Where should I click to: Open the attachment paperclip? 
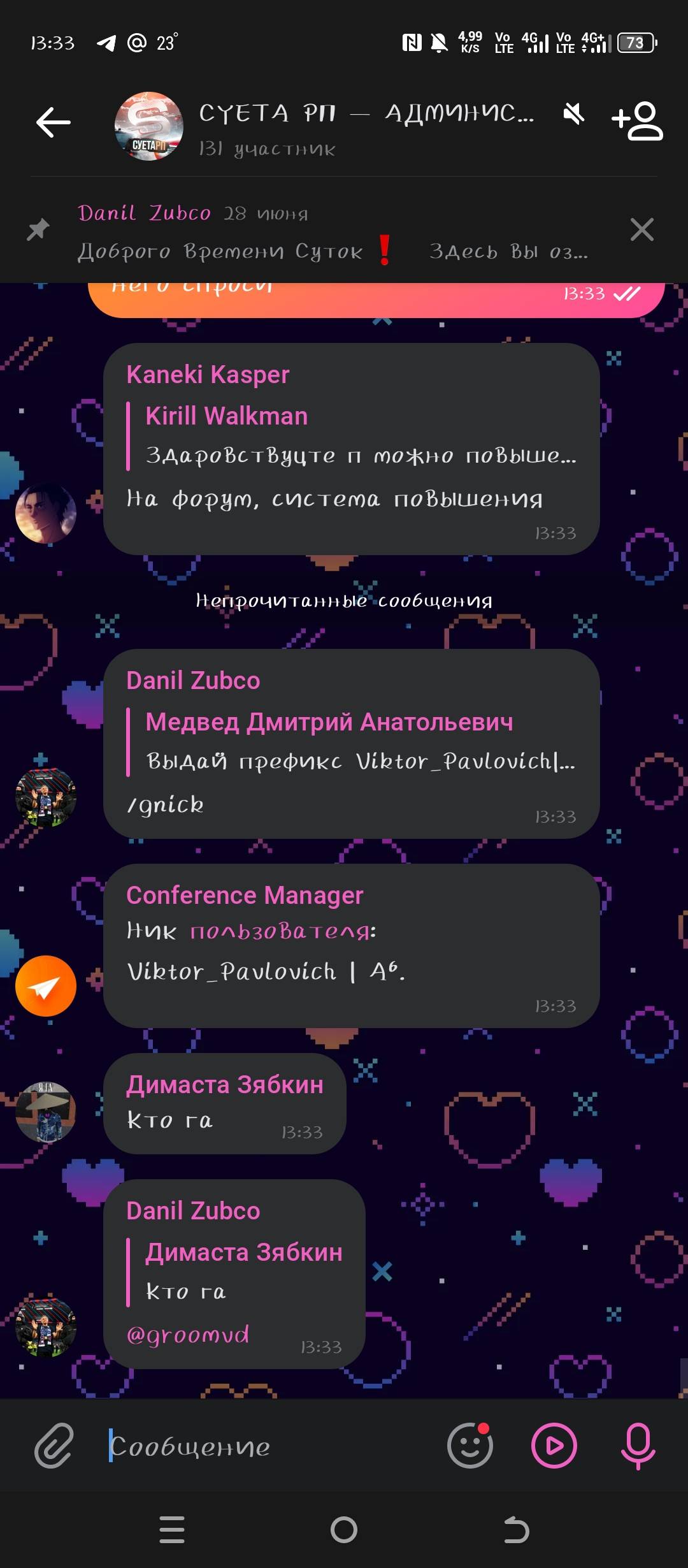[54, 1446]
